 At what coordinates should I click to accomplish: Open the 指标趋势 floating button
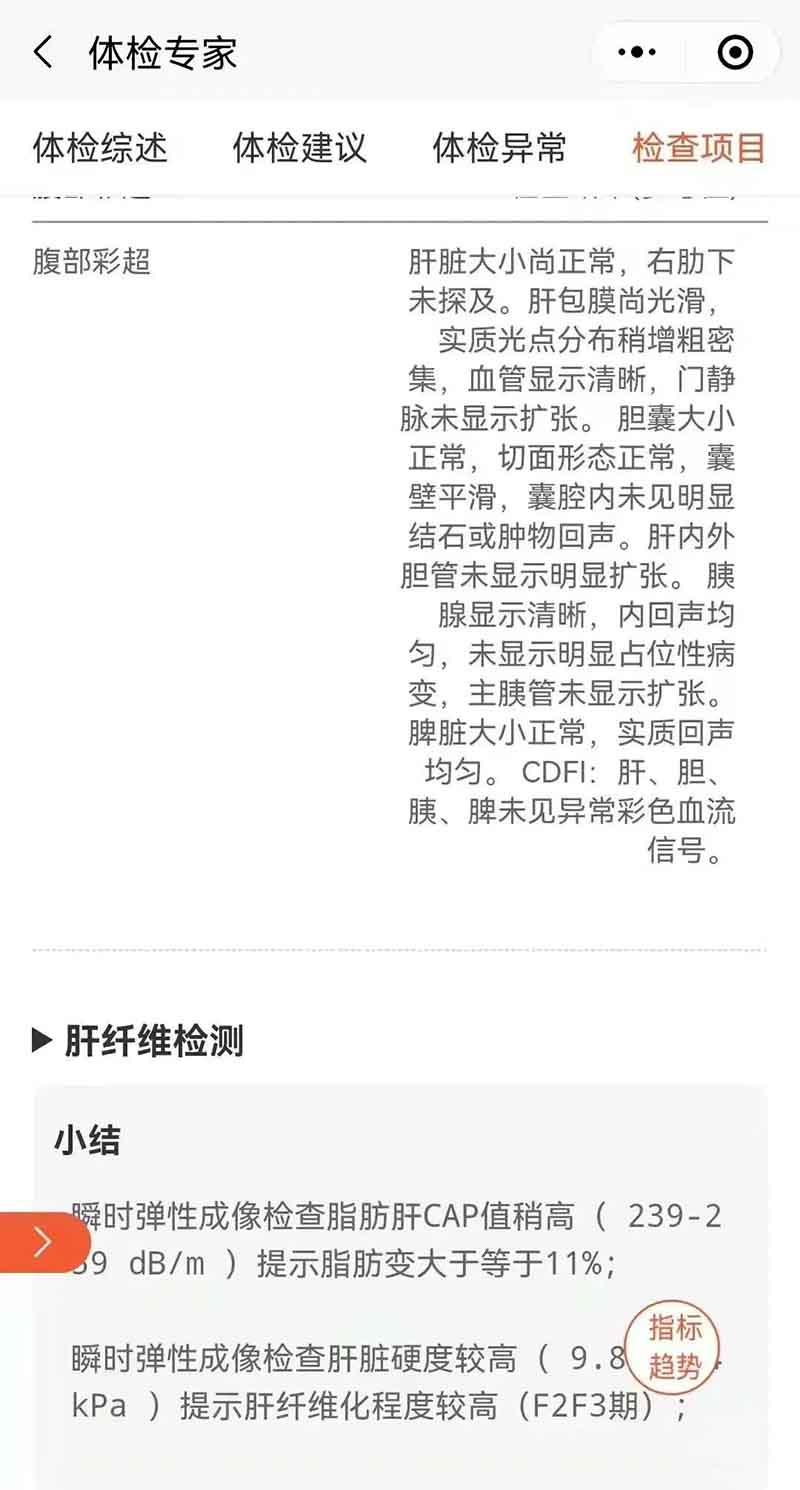tap(675, 1347)
